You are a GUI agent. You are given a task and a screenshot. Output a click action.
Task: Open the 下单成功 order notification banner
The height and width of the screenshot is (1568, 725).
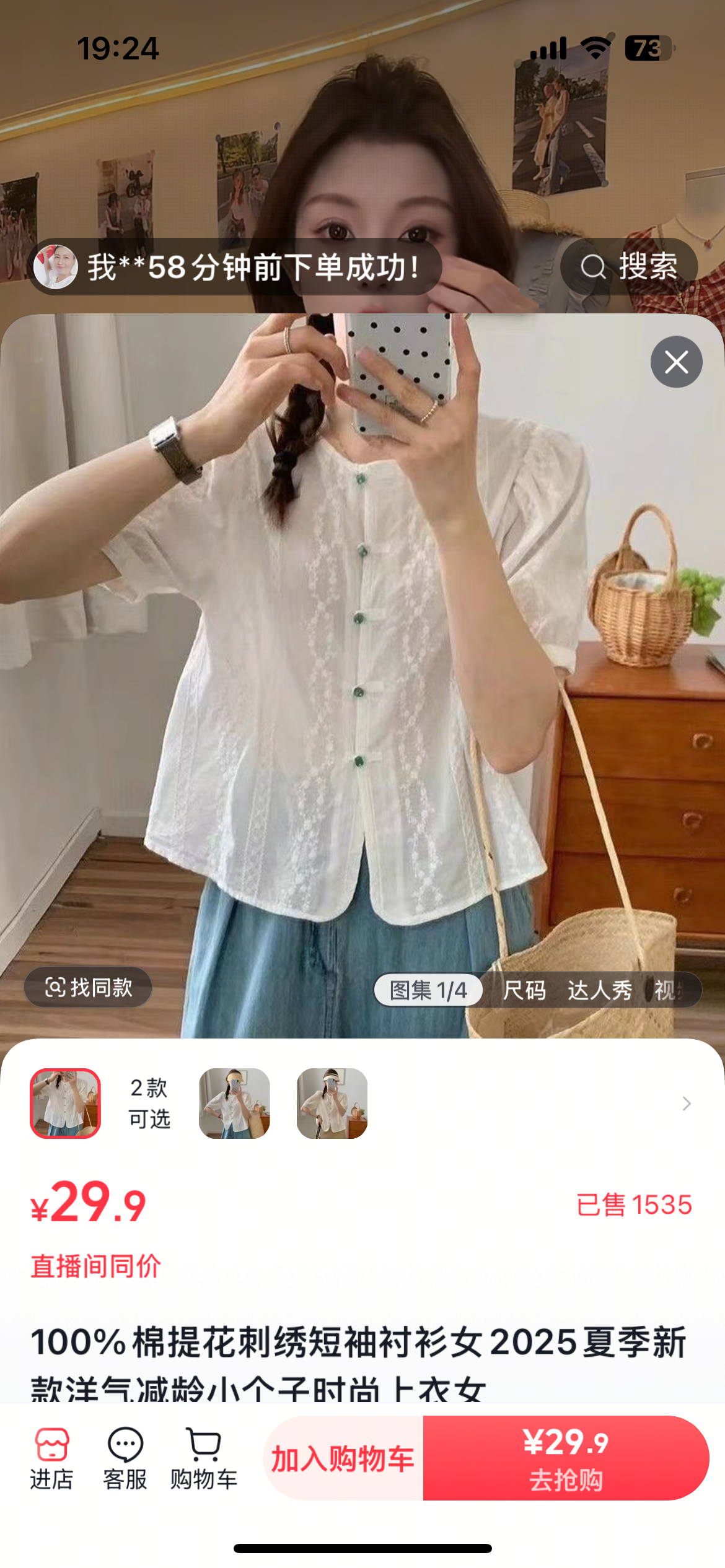click(235, 267)
